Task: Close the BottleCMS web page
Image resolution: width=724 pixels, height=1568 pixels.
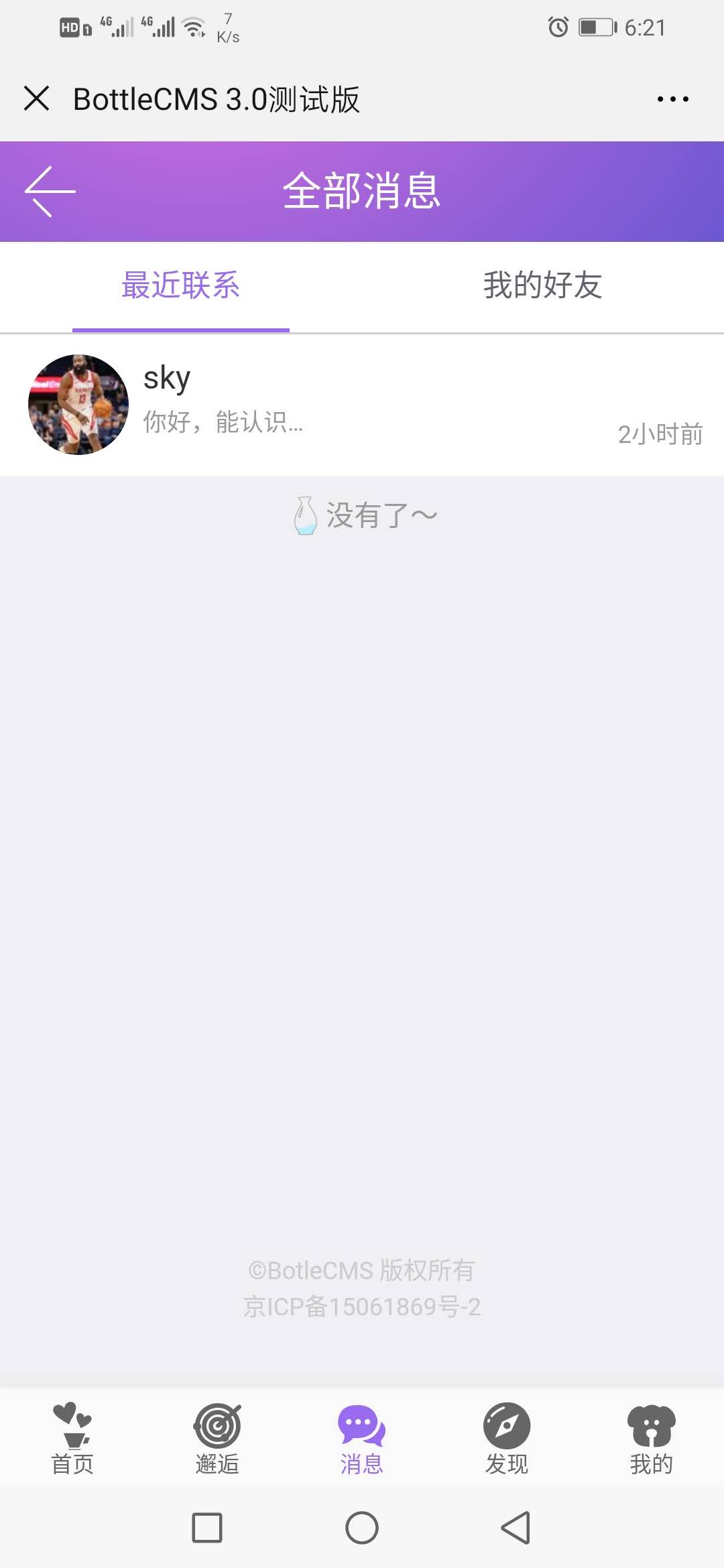Action: (37, 99)
